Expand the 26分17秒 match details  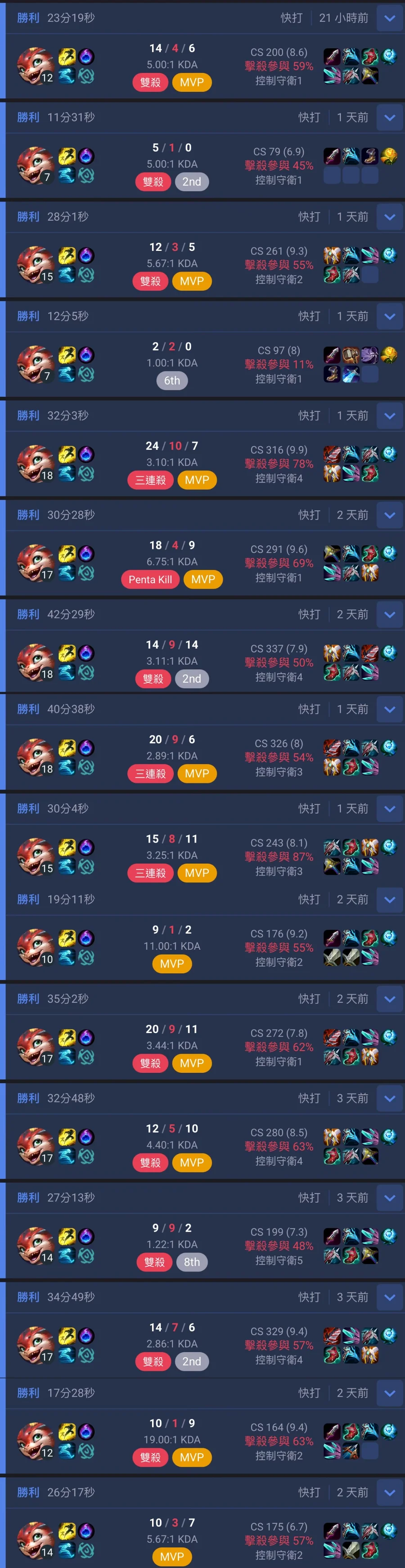tap(390, 1492)
